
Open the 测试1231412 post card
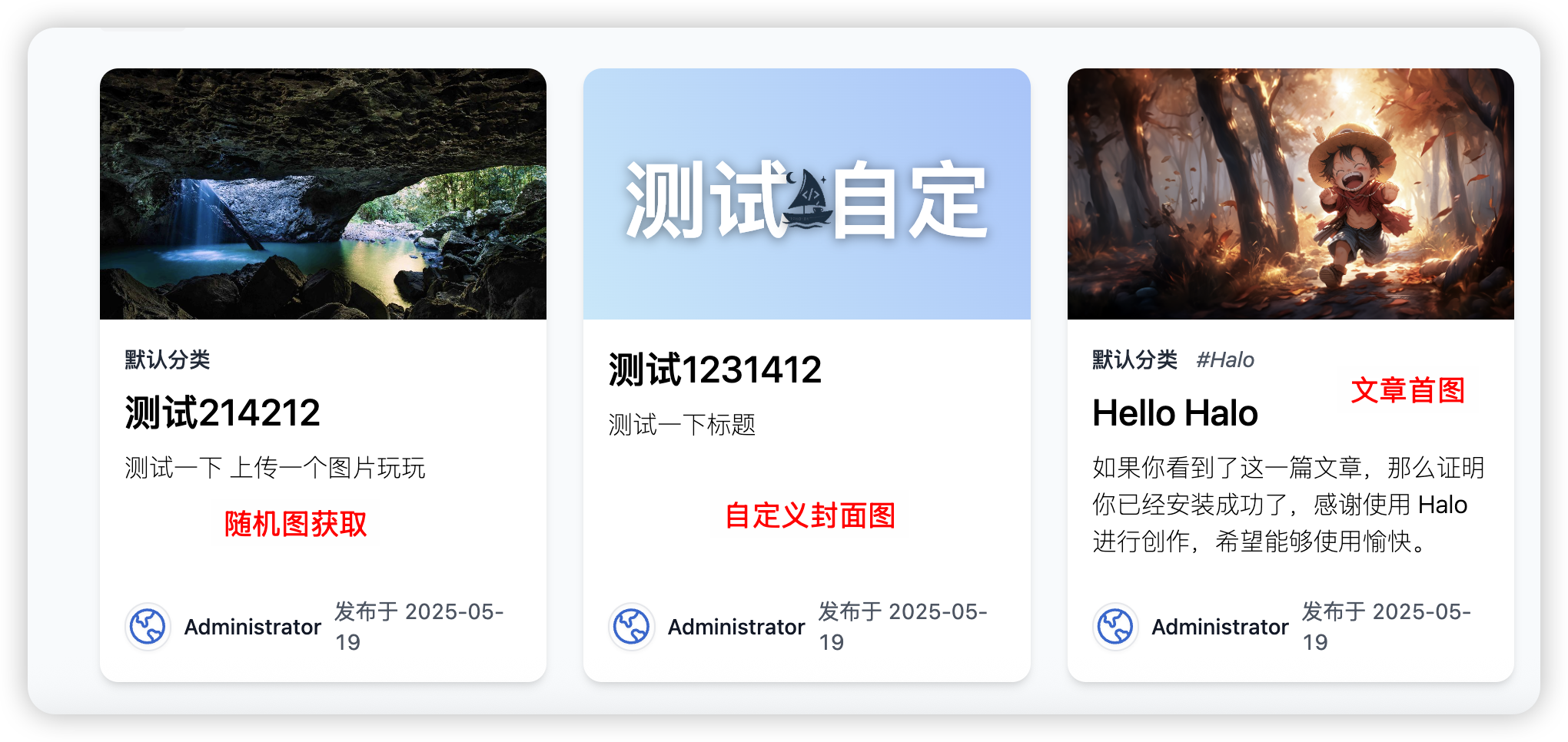[715, 370]
